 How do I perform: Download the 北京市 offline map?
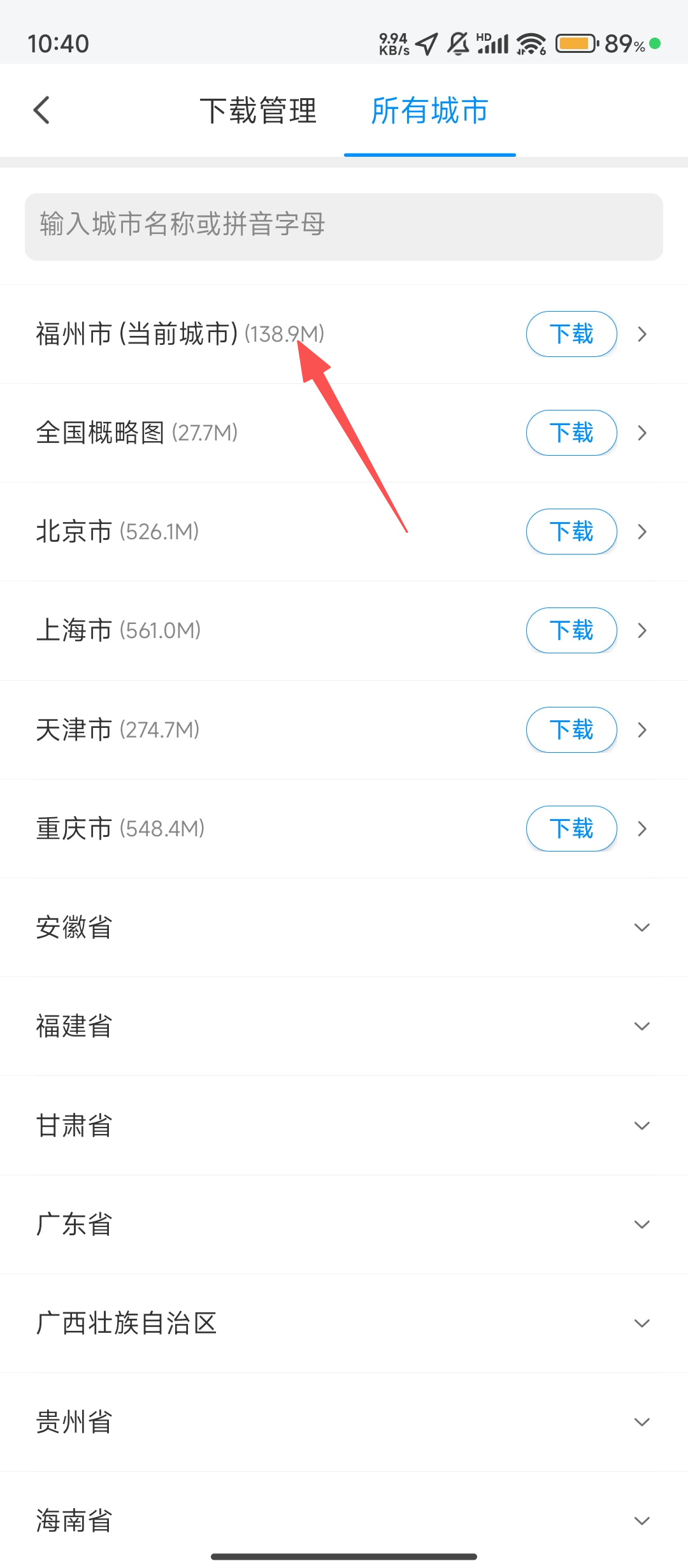571,532
